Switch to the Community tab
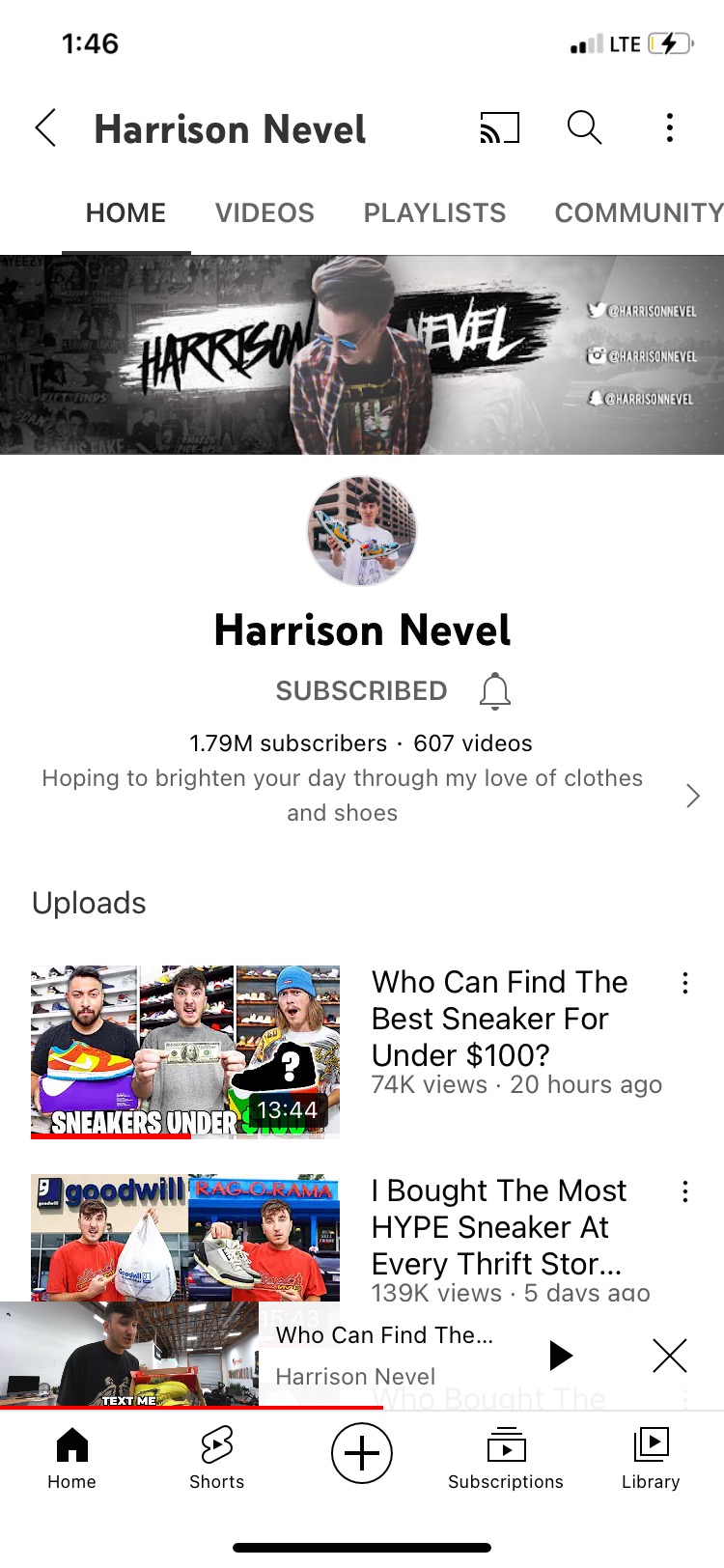The height and width of the screenshot is (1568, 724). (x=637, y=212)
